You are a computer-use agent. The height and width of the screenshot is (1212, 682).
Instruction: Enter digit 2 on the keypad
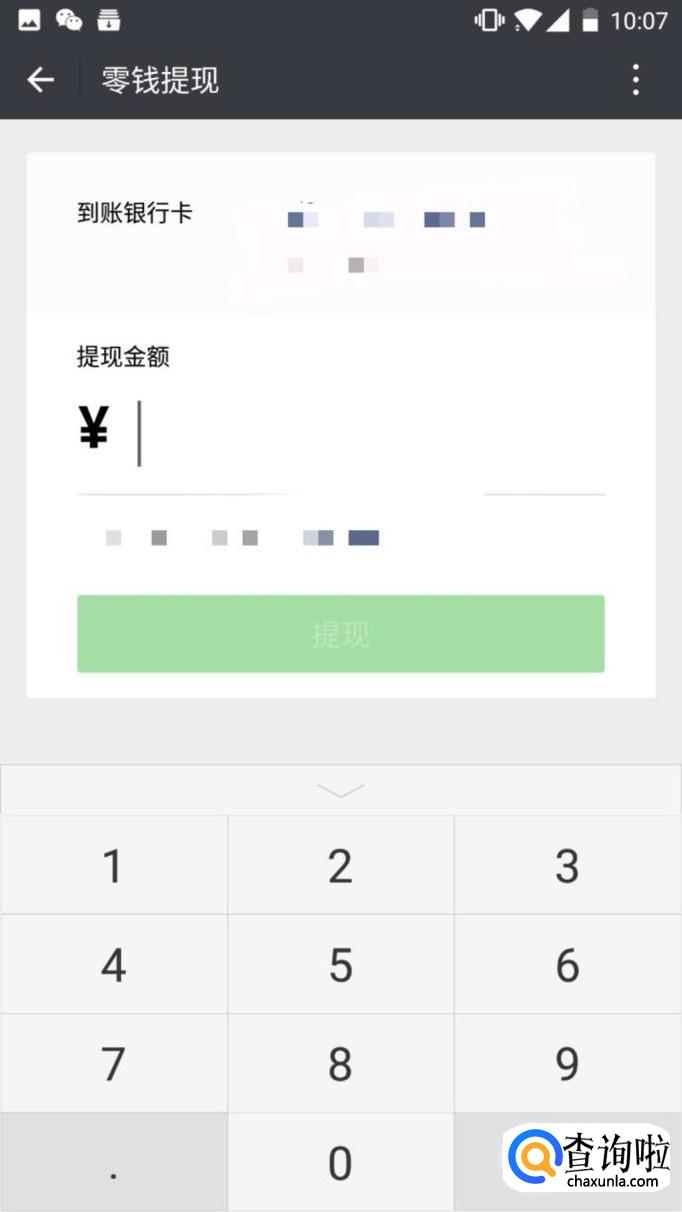coord(341,866)
